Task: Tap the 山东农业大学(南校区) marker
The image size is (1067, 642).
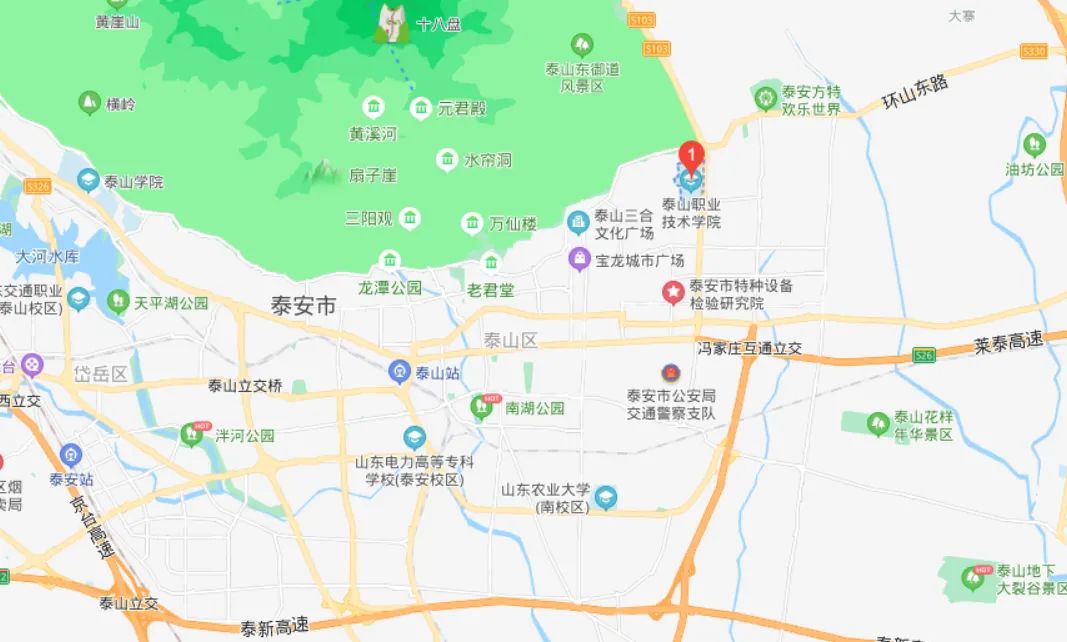Action: click(606, 497)
